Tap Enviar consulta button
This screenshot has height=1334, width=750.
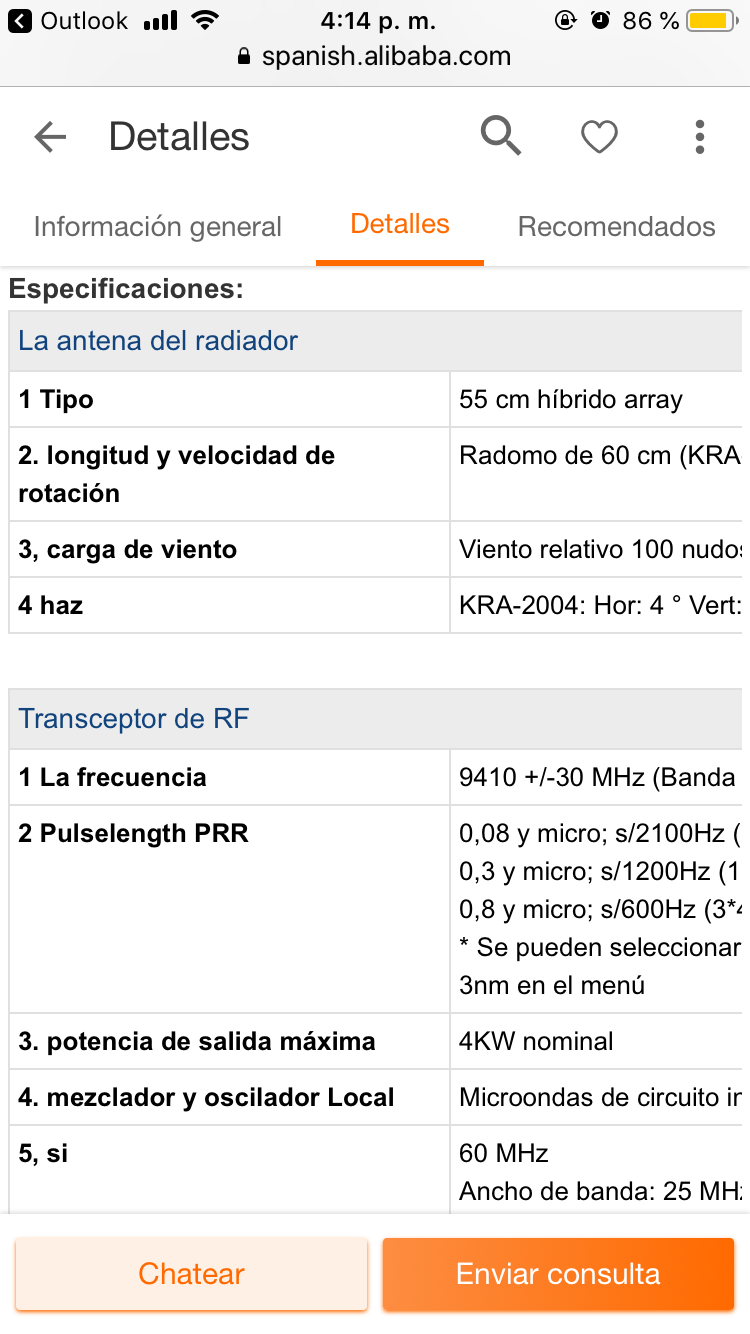click(x=558, y=1273)
